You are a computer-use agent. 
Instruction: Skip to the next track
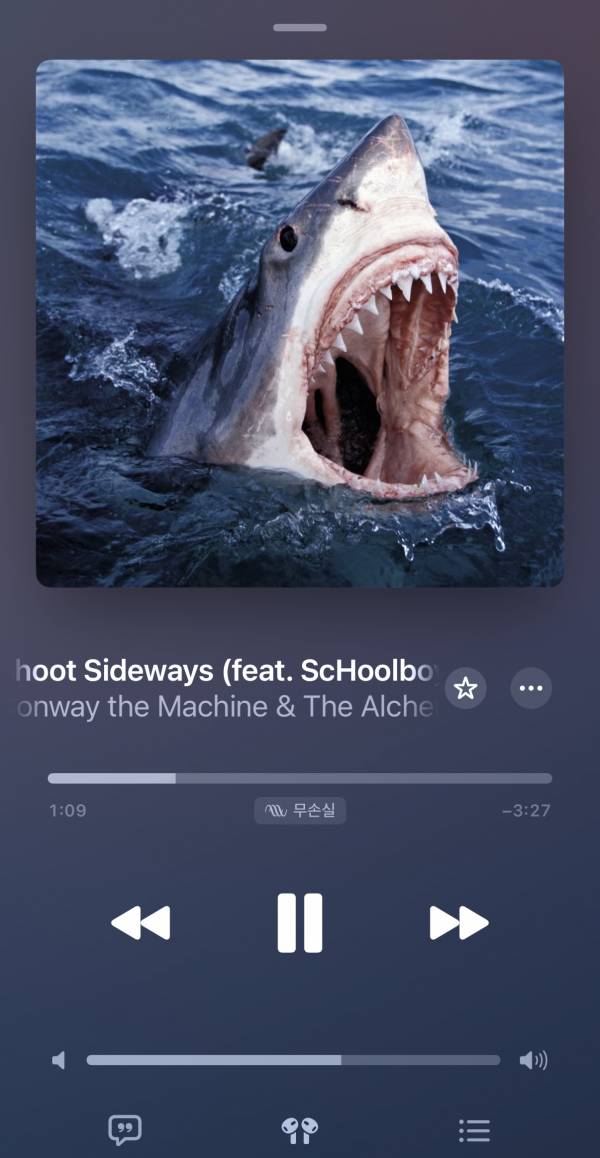pyautogui.click(x=459, y=922)
